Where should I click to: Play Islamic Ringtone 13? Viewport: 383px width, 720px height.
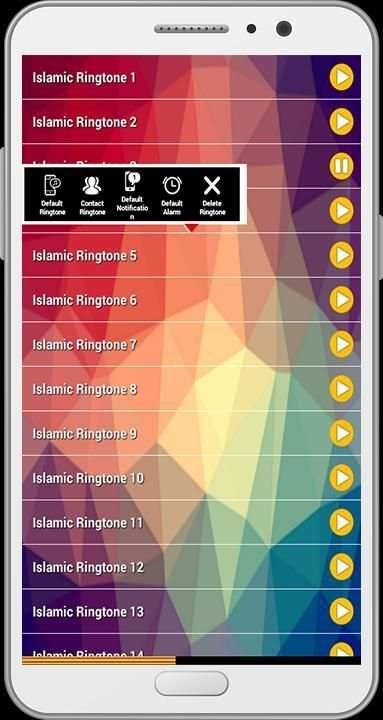point(341,612)
